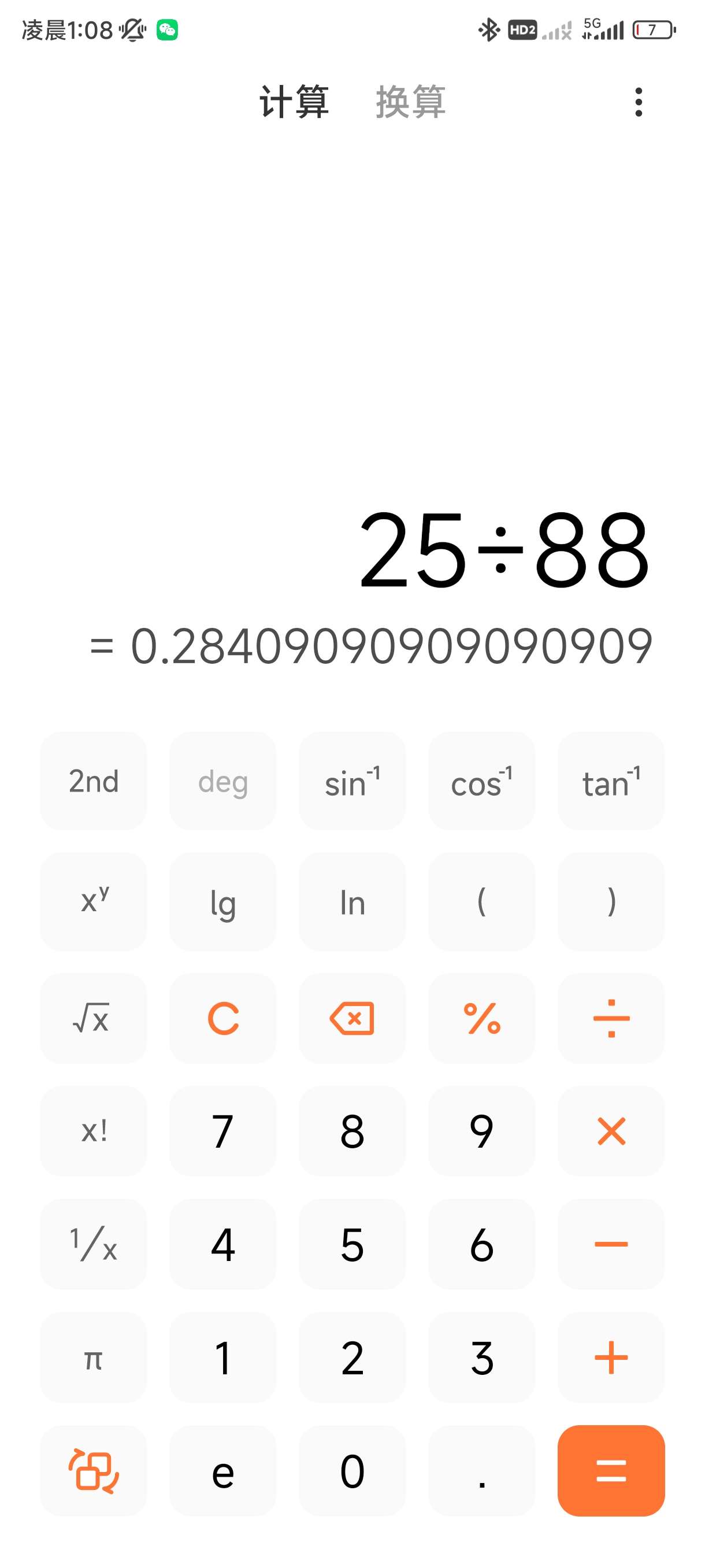Hit the orange equals button
The height and width of the screenshot is (1568, 705).
(x=611, y=1471)
